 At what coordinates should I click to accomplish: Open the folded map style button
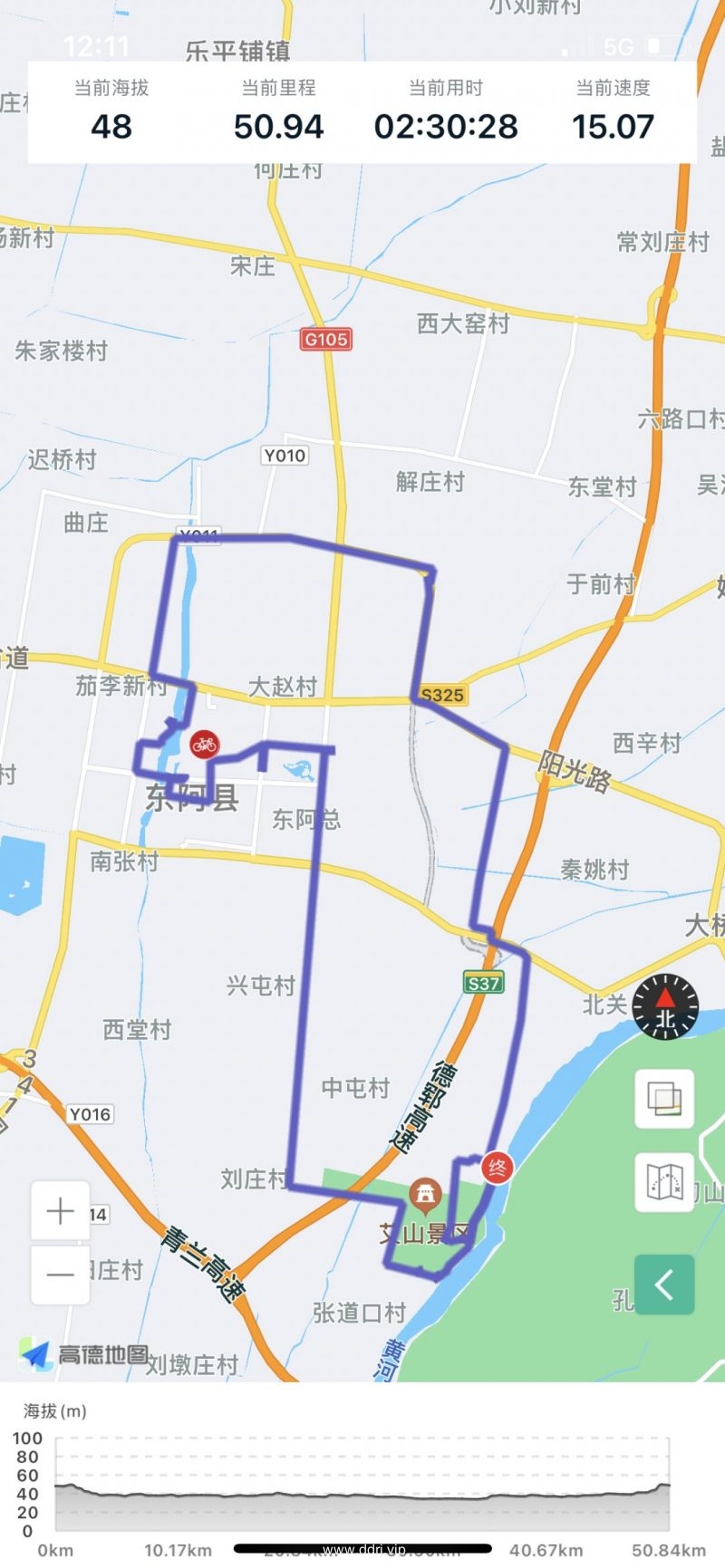point(664,1182)
